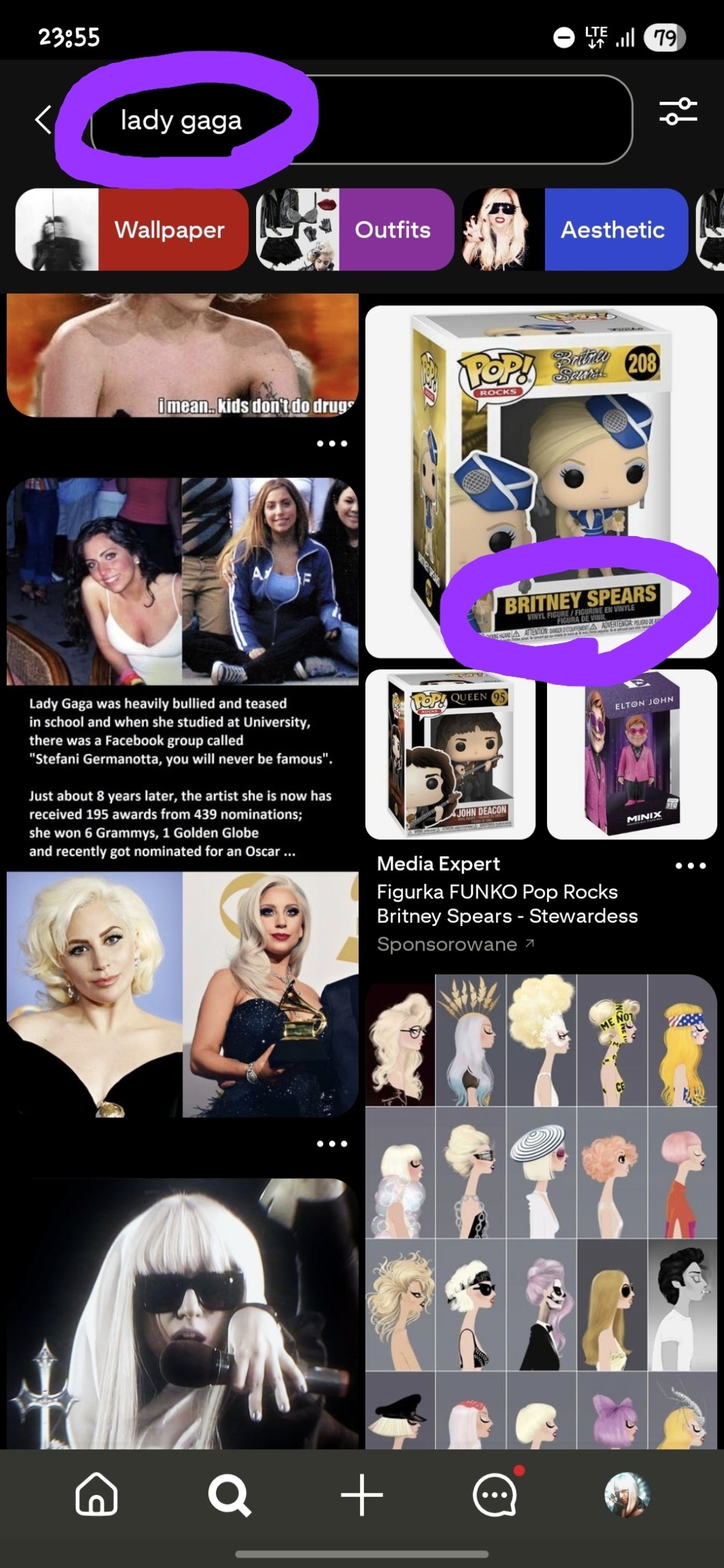Open the illustrated hairstyles grid pin

click(540, 1209)
